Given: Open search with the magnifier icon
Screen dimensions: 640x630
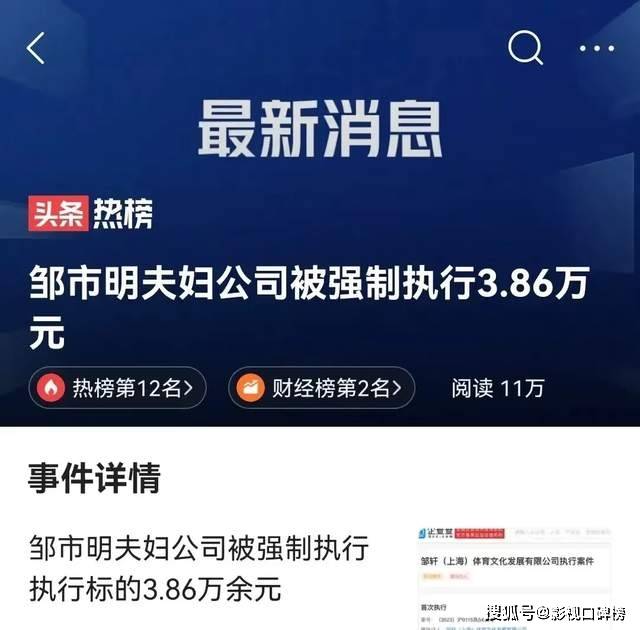Looking at the screenshot, I should click(525, 47).
